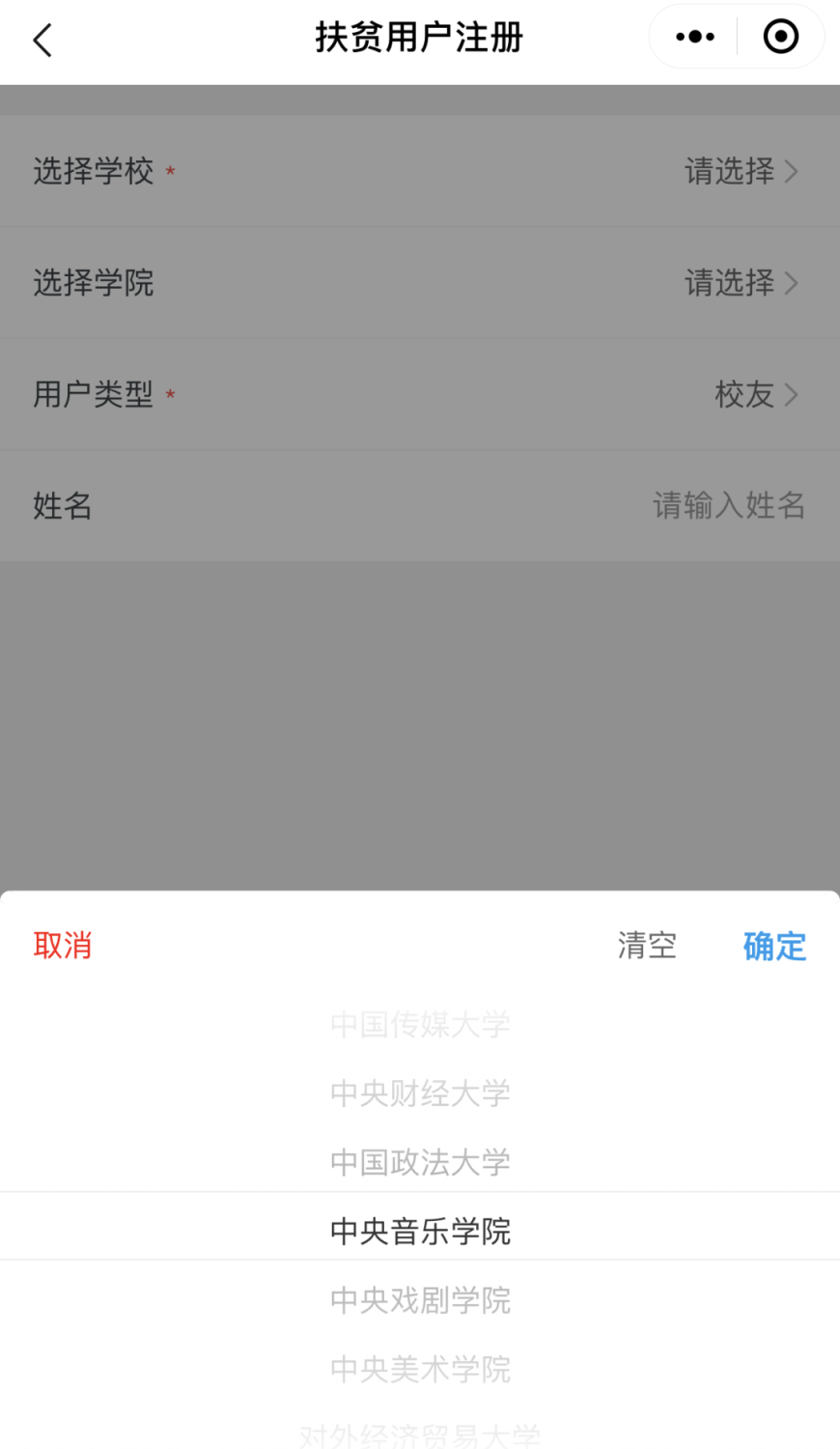Tap 取消 to cancel the picker
Image resolution: width=840 pixels, height=1449 pixels.
tap(63, 945)
